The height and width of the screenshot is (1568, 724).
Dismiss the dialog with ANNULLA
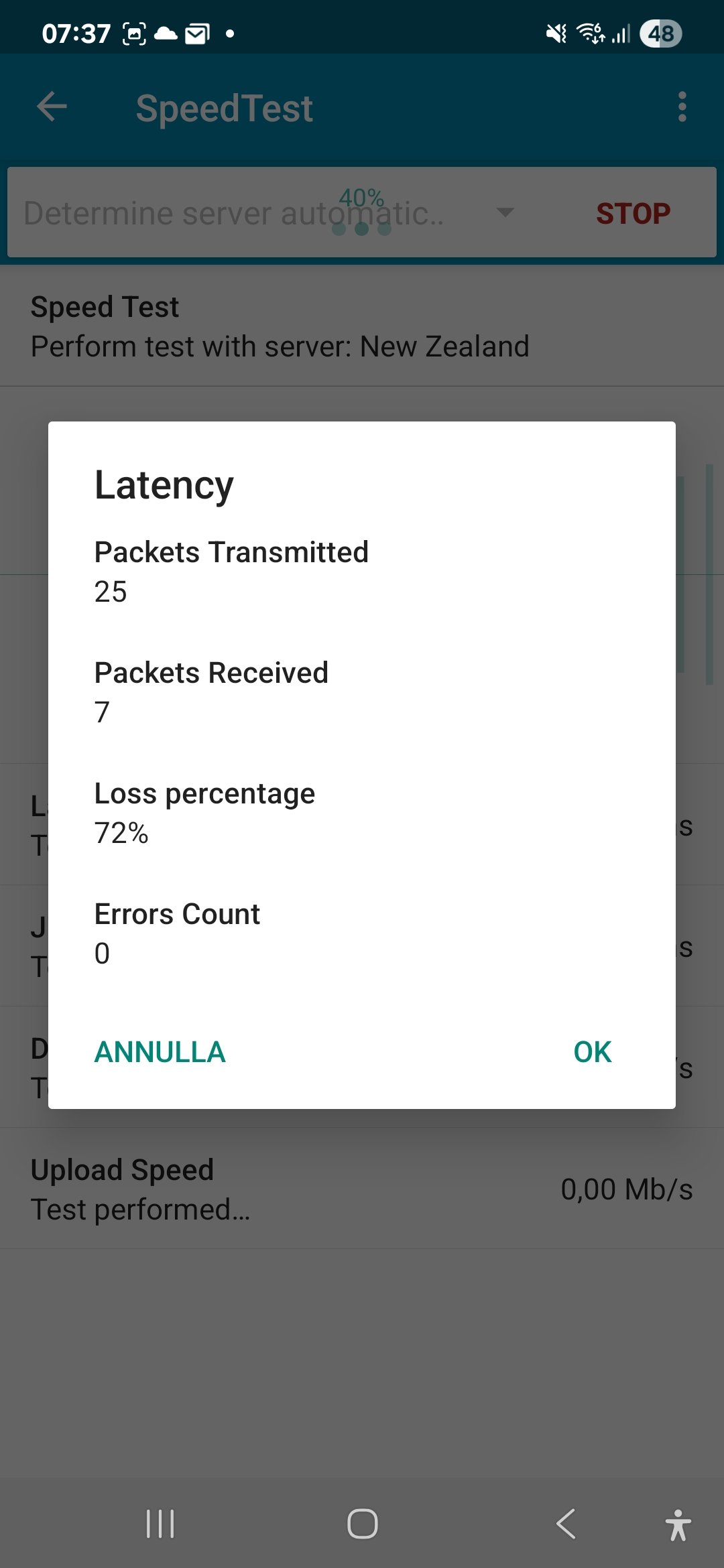click(160, 1052)
